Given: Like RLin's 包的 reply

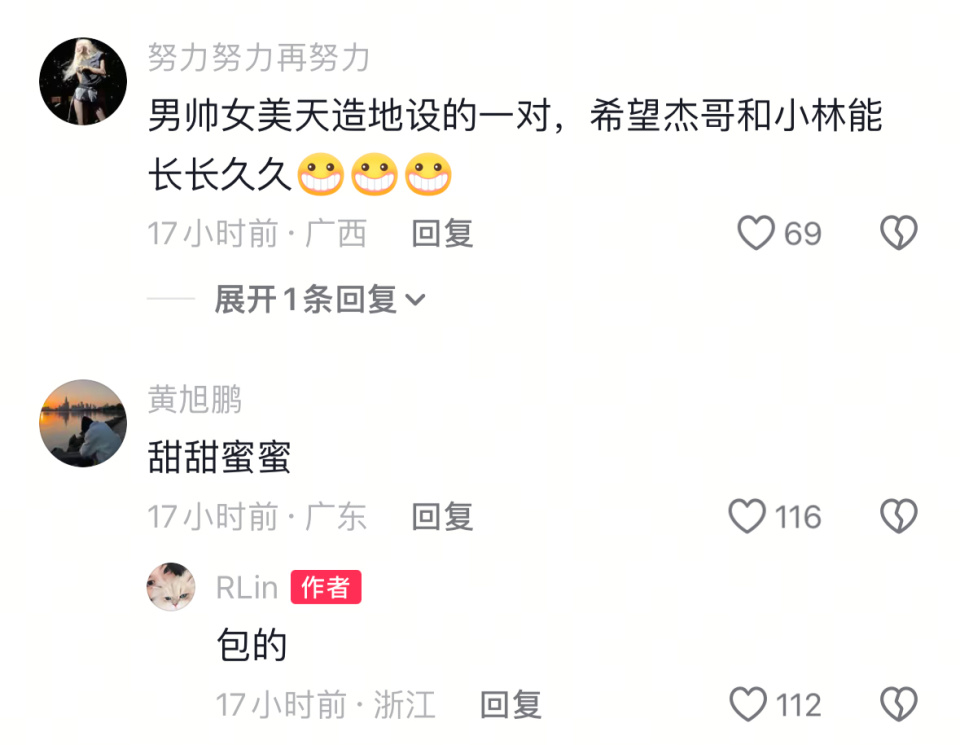Looking at the screenshot, I should [748, 704].
